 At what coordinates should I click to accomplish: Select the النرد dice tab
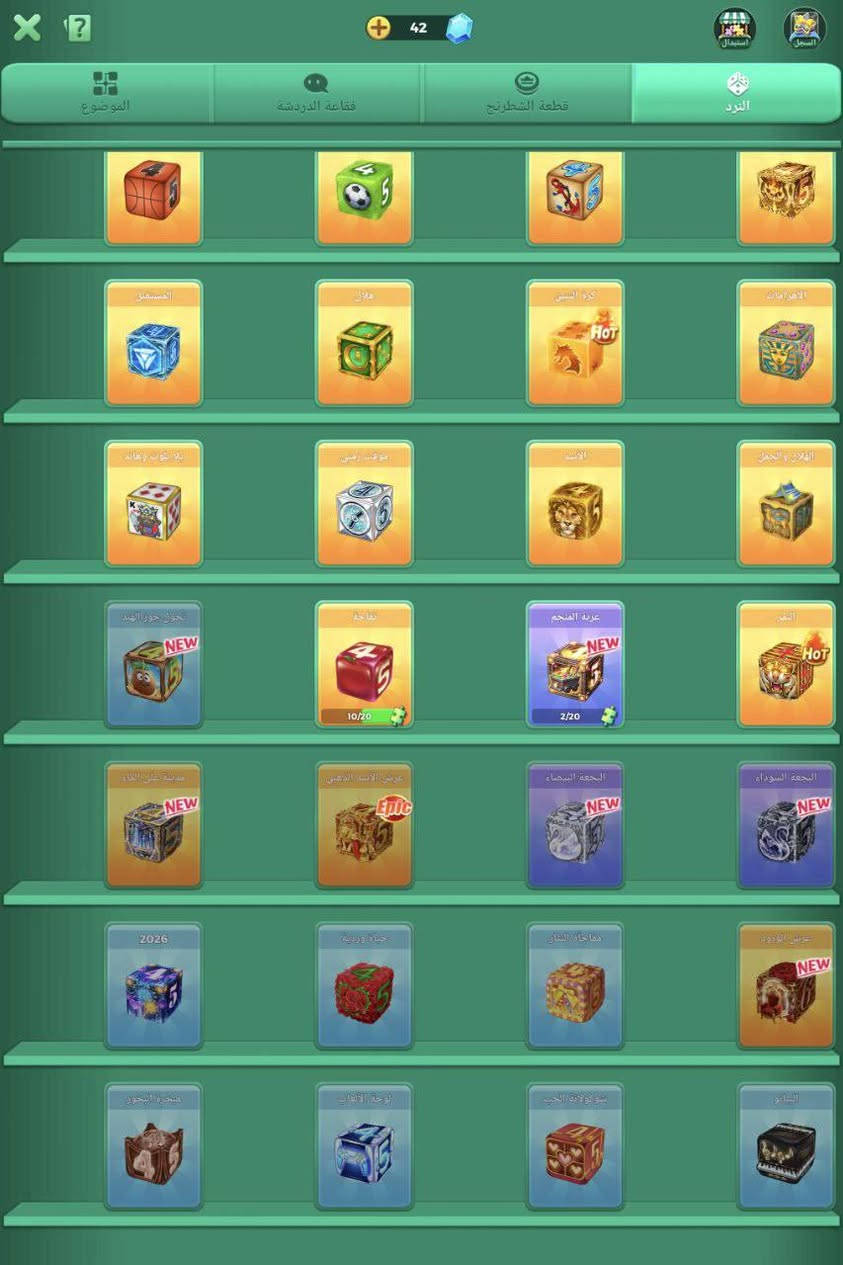pyautogui.click(x=737, y=92)
